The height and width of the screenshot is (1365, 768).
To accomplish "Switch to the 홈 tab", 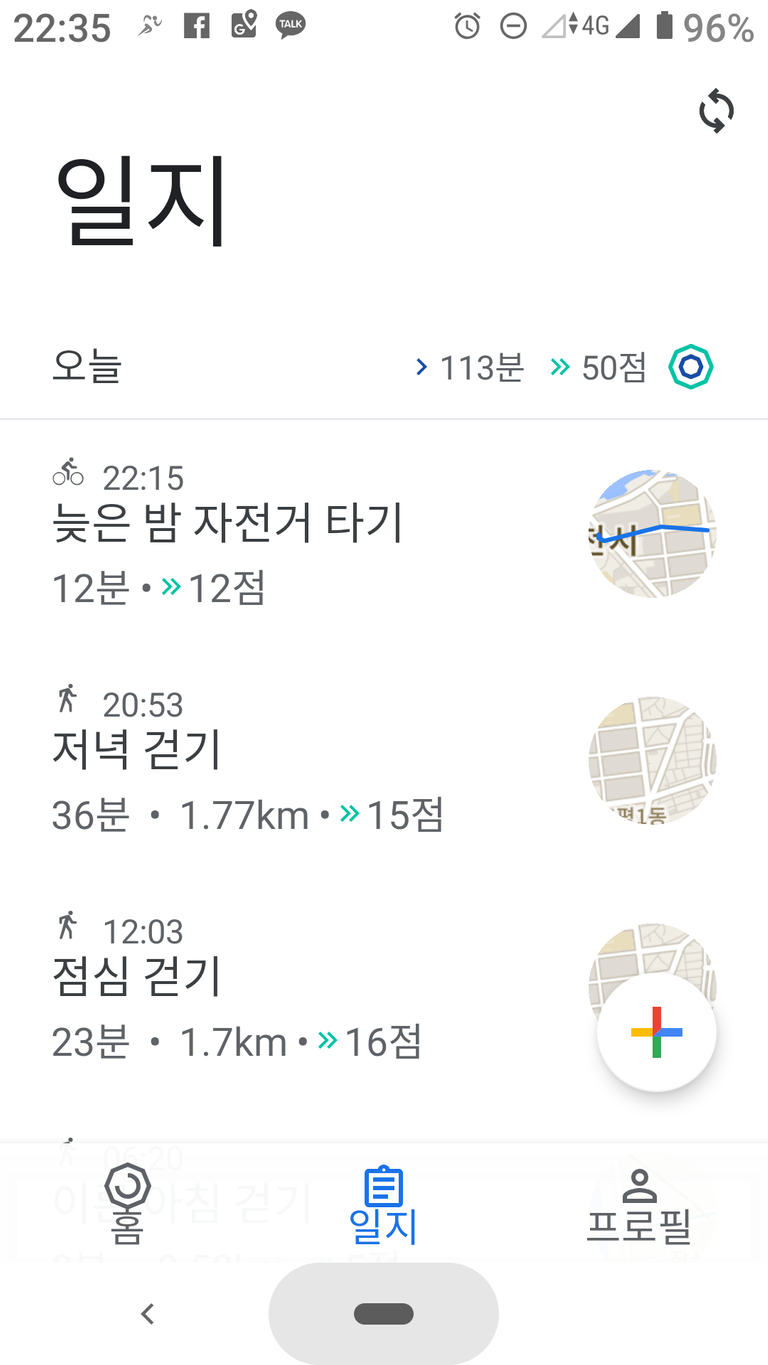I will [x=127, y=1204].
